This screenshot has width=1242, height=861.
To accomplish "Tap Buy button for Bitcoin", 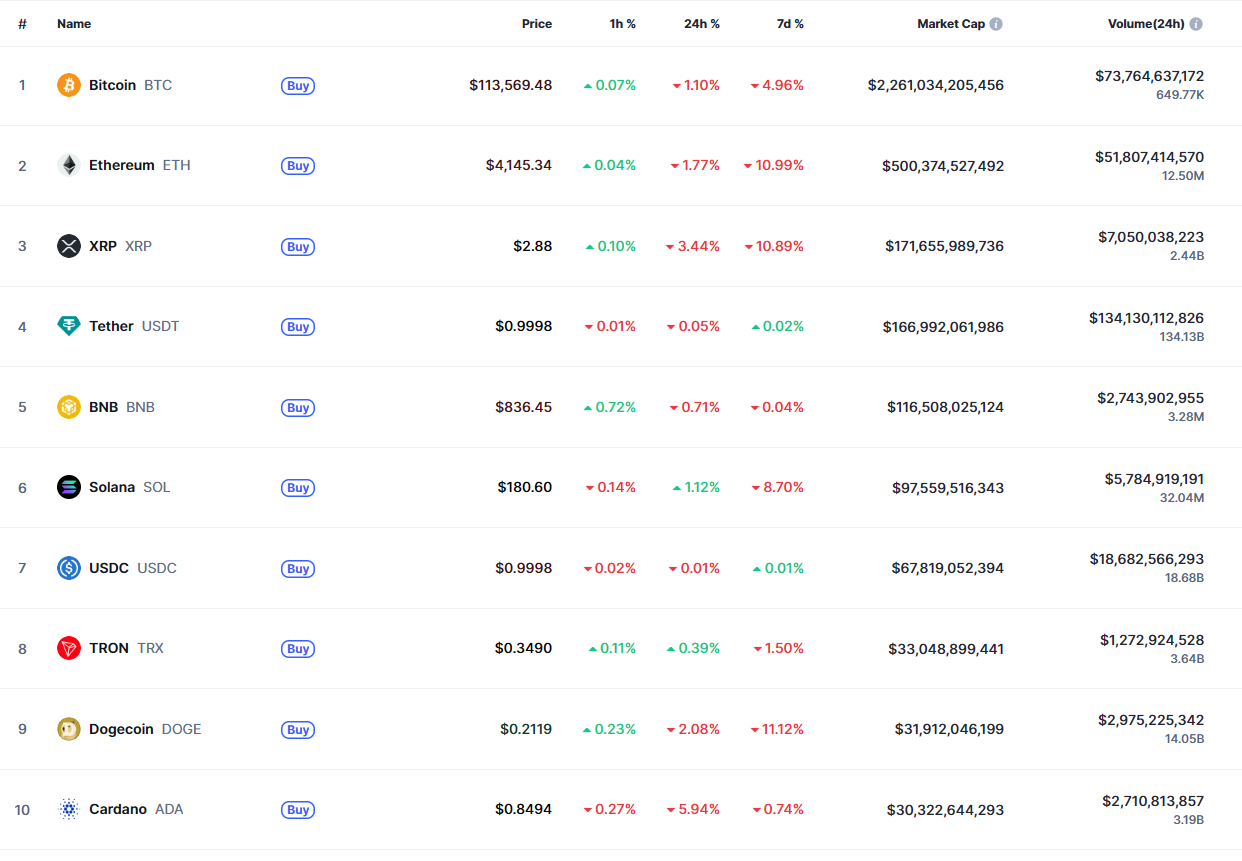I will 298,86.
